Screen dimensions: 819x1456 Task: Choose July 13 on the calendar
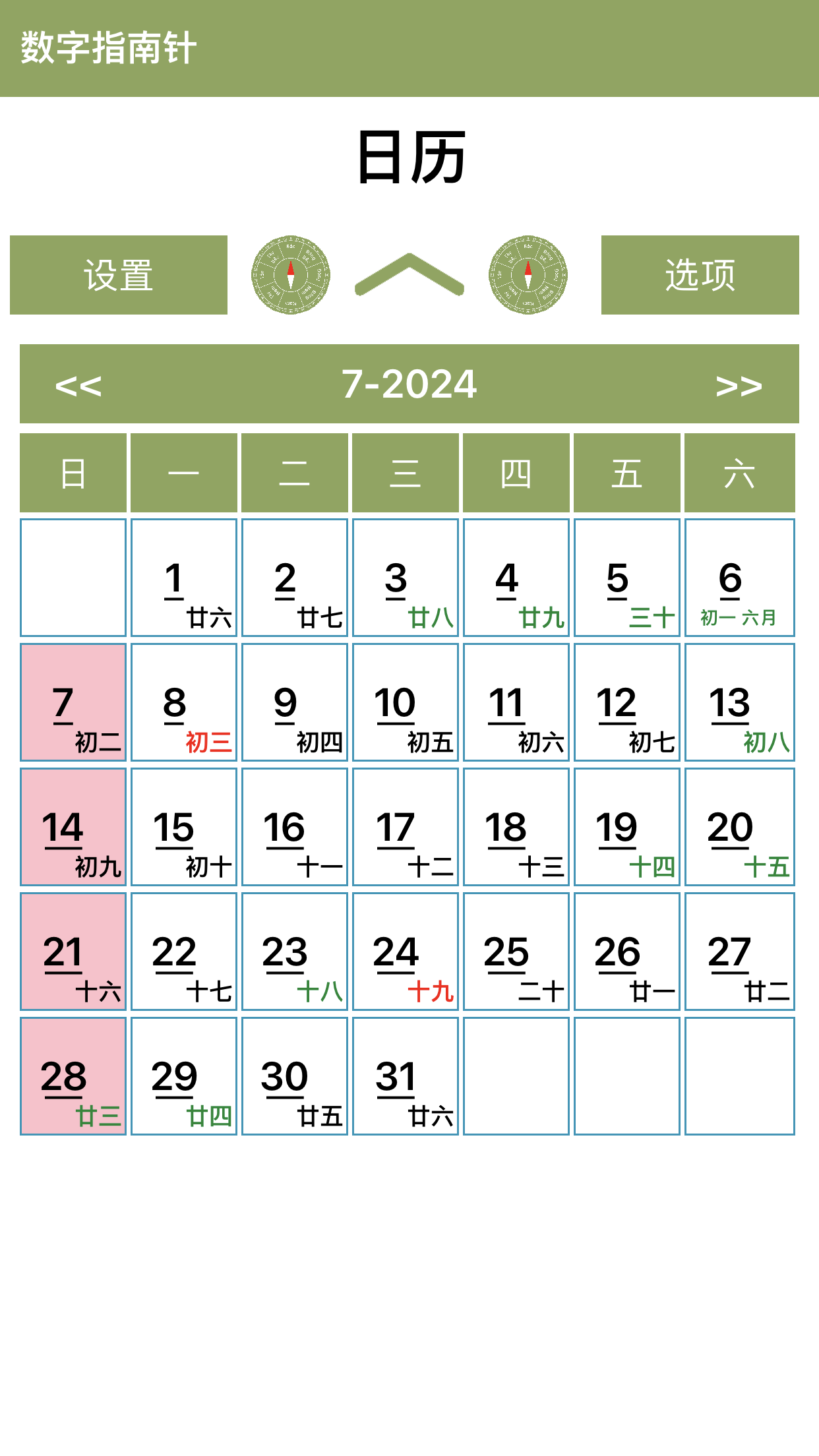point(739,702)
